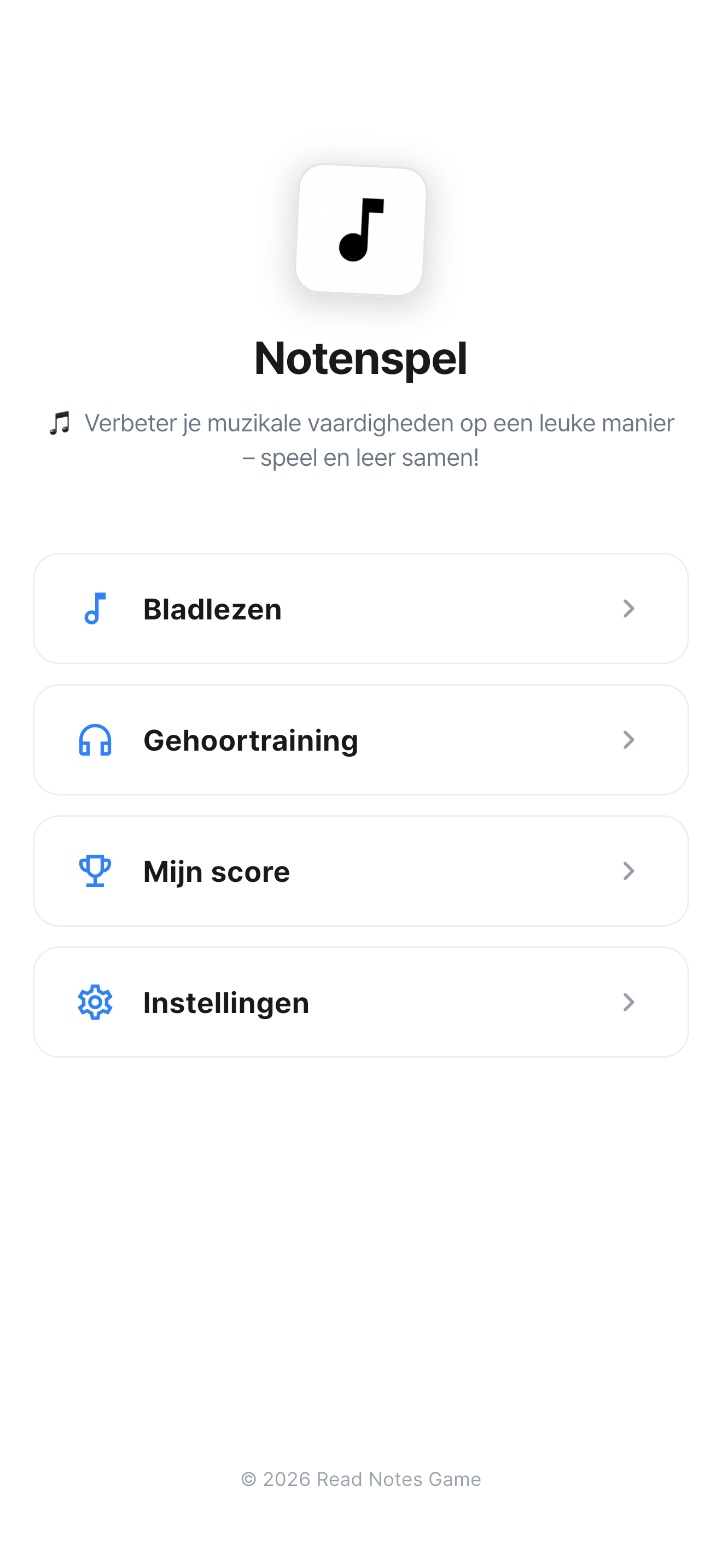Open the Instellingen chevron arrow
Viewport: 722px width, 1568px height.
[628, 1002]
